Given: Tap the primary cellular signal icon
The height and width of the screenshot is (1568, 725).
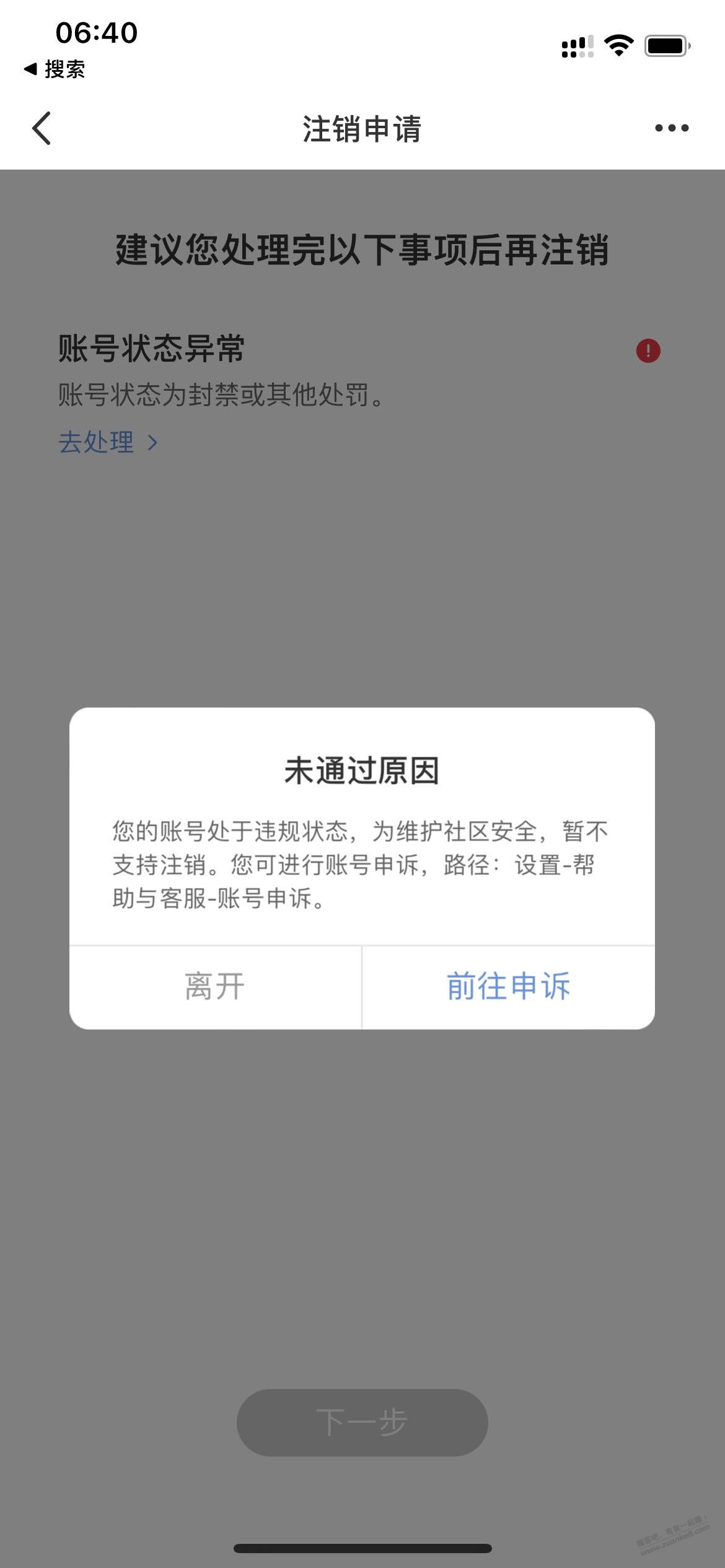Looking at the screenshot, I should point(576,42).
